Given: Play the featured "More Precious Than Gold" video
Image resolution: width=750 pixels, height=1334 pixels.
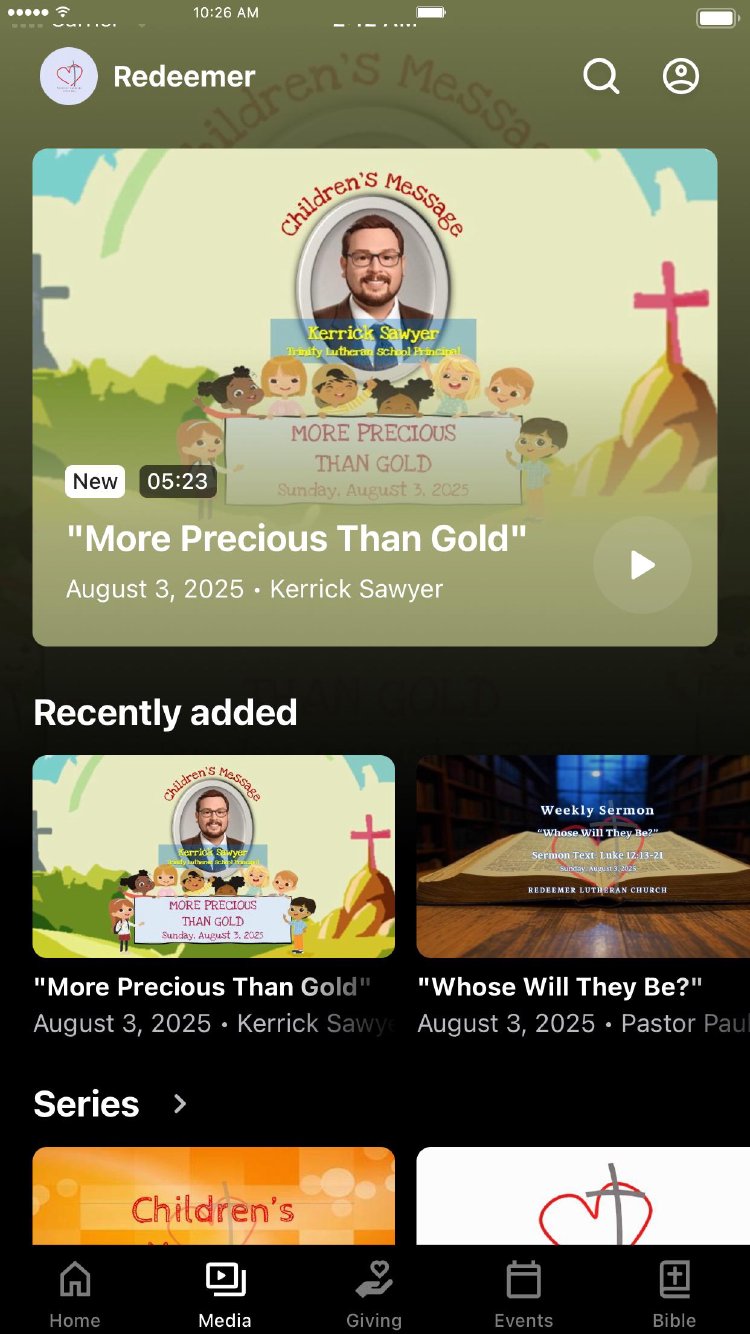Looking at the screenshot, I should tap(642, 565).
